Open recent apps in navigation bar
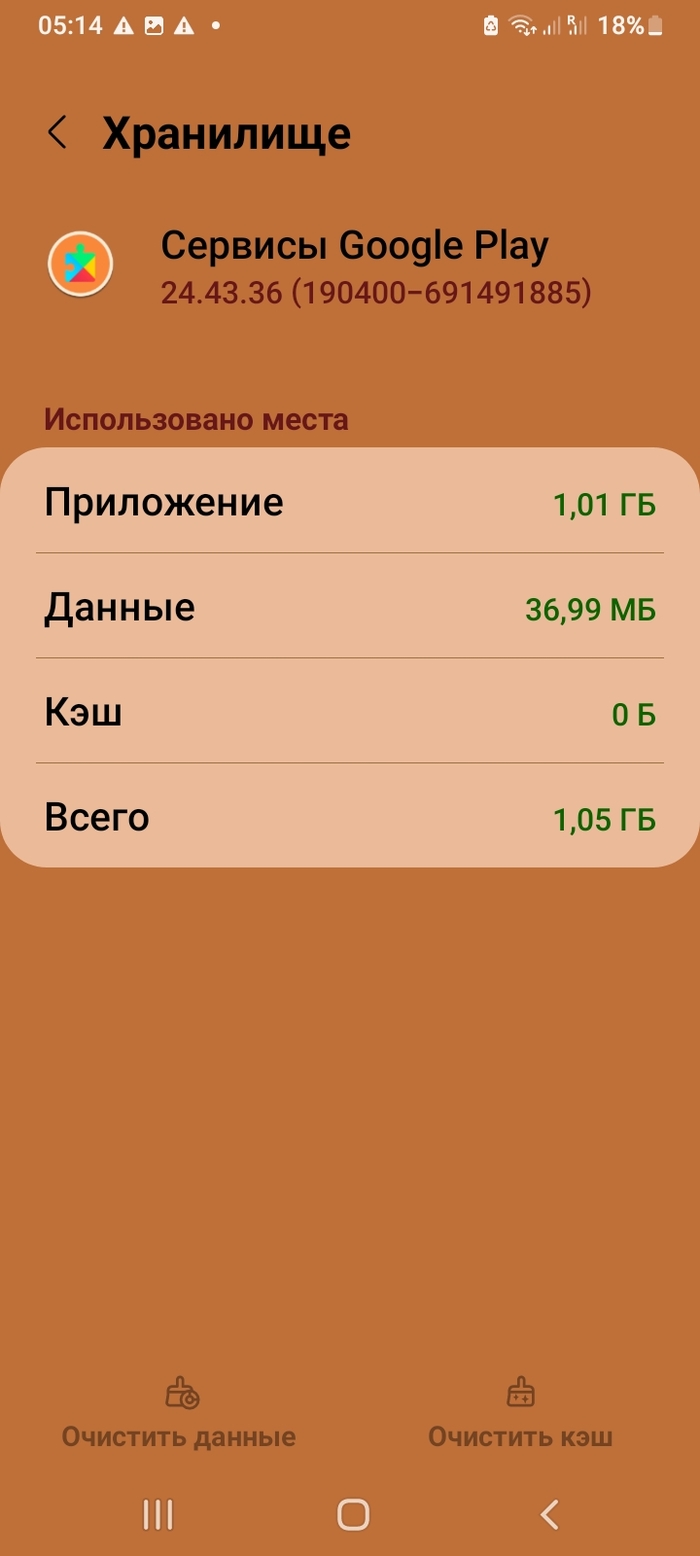 click(x=158, y=1514)
